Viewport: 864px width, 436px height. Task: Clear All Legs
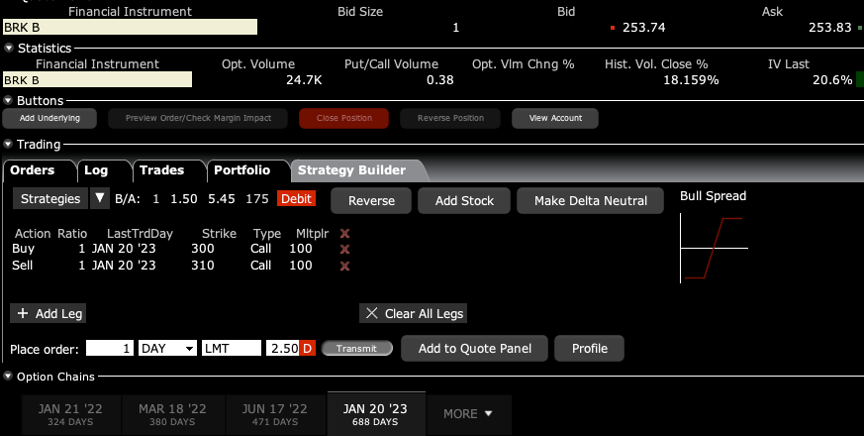coord(414,313)
